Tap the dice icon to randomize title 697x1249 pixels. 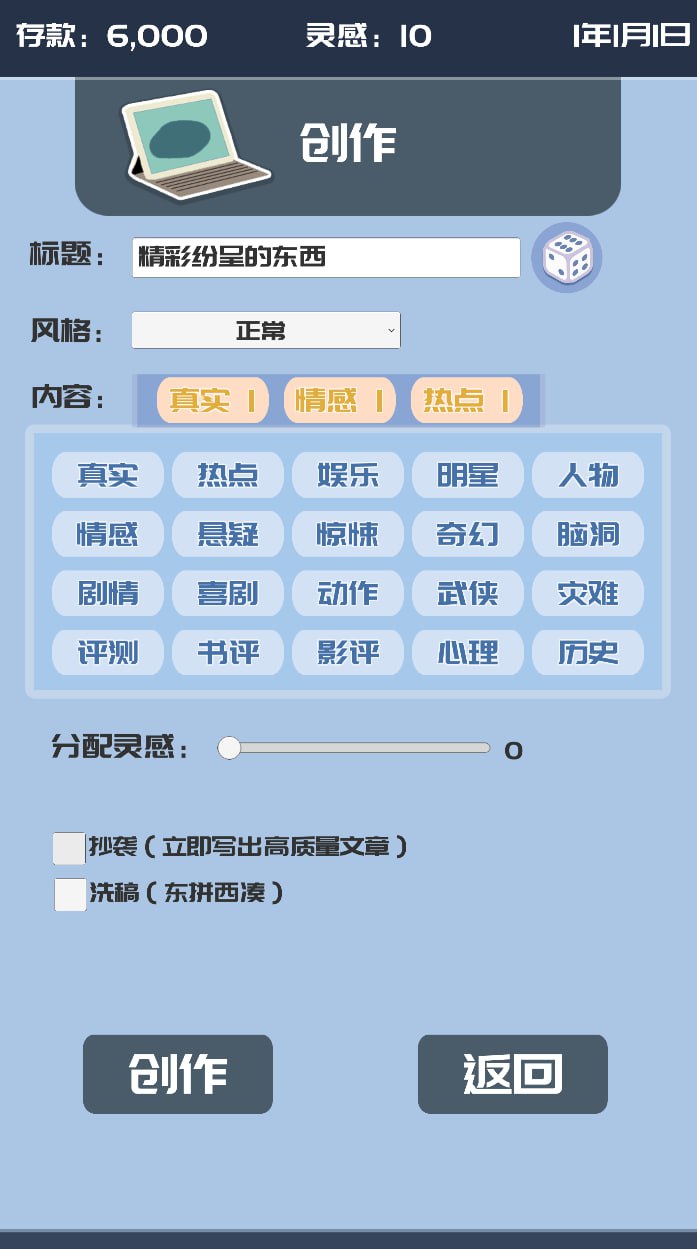coord(566,258)
